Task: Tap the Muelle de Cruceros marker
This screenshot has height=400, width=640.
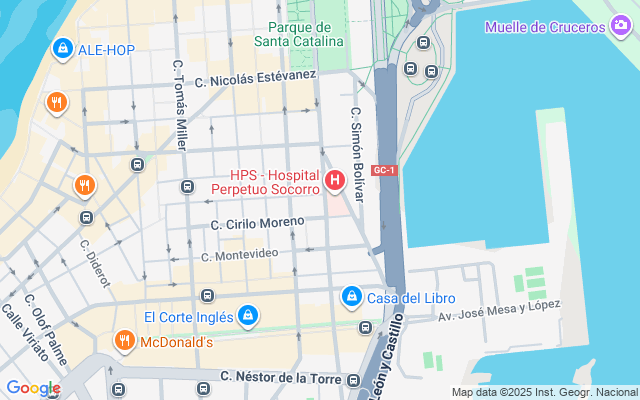Action: tap(620, 26)
